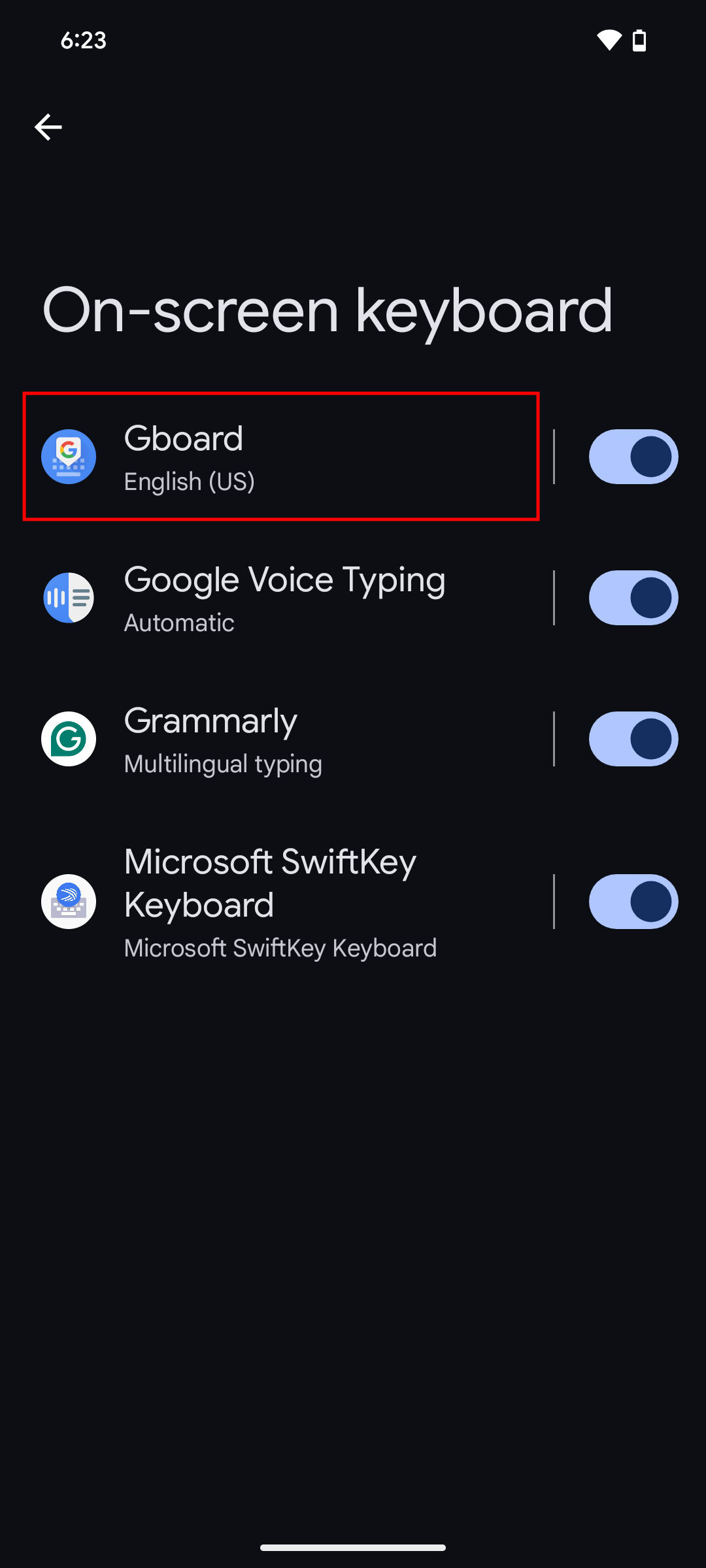Open Grammarly keyboard settings
The image size is (706, 1568).
(x=281, y=739)
